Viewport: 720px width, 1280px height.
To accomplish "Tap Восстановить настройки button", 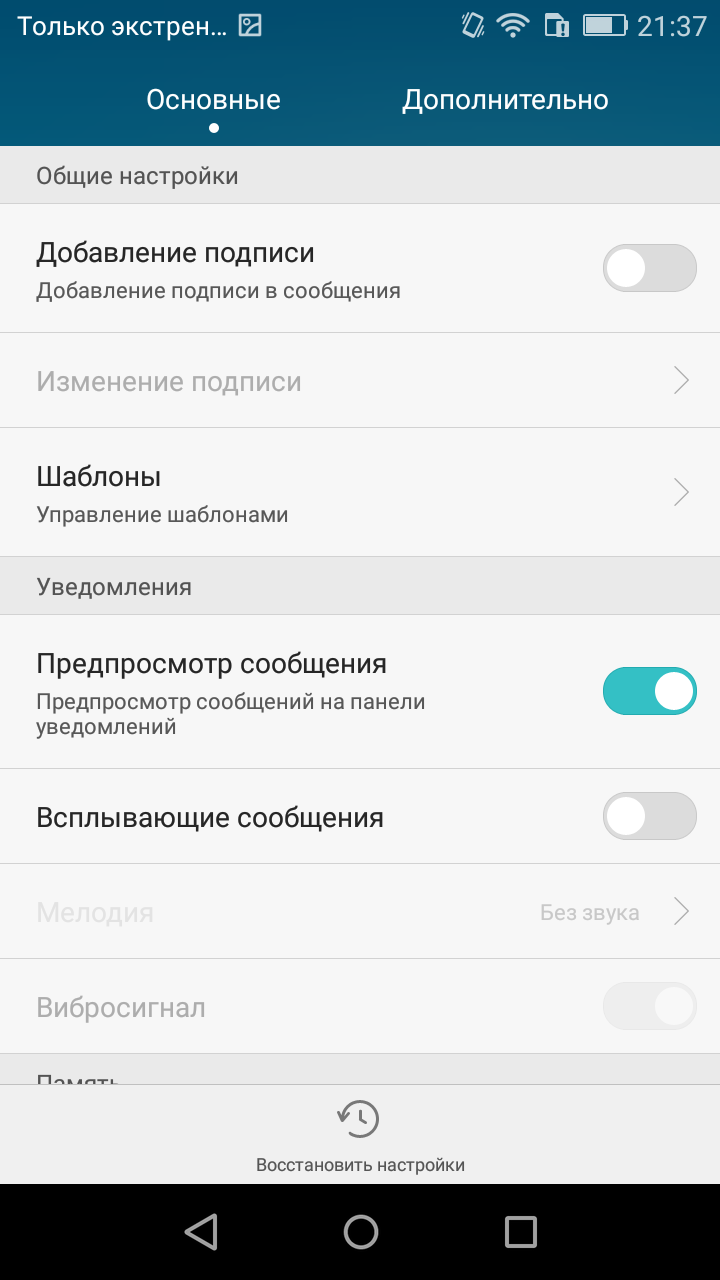I will 360,1136.
